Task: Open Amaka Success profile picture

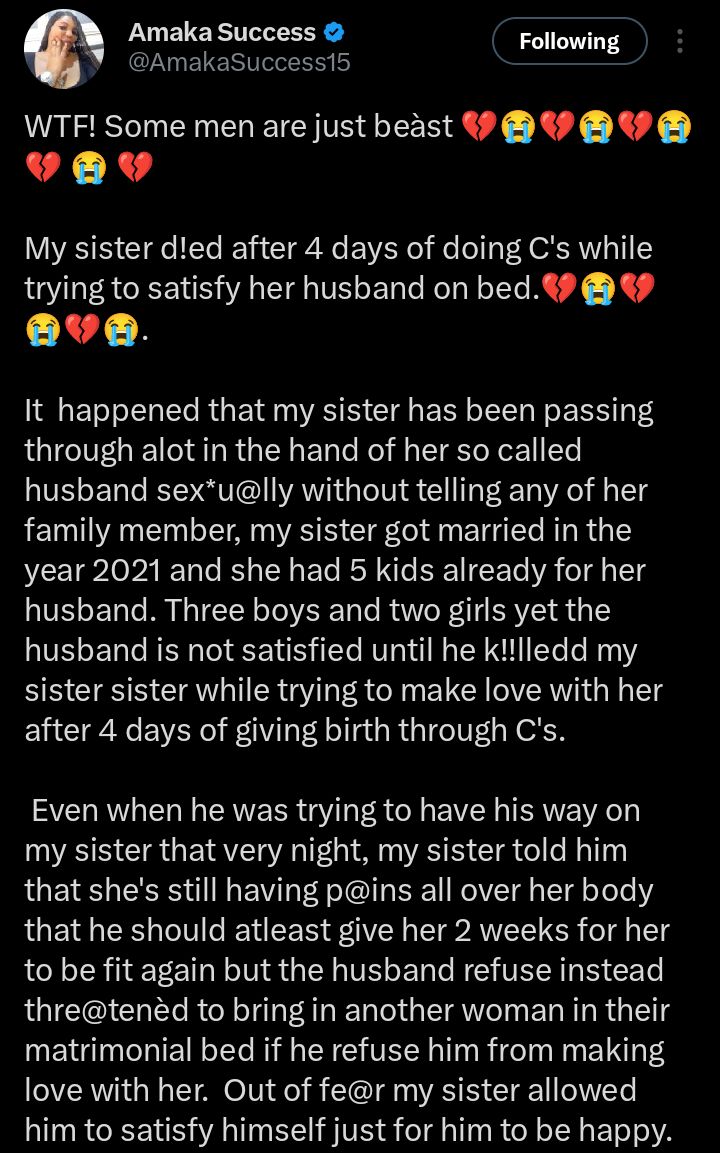Action: 64,49
